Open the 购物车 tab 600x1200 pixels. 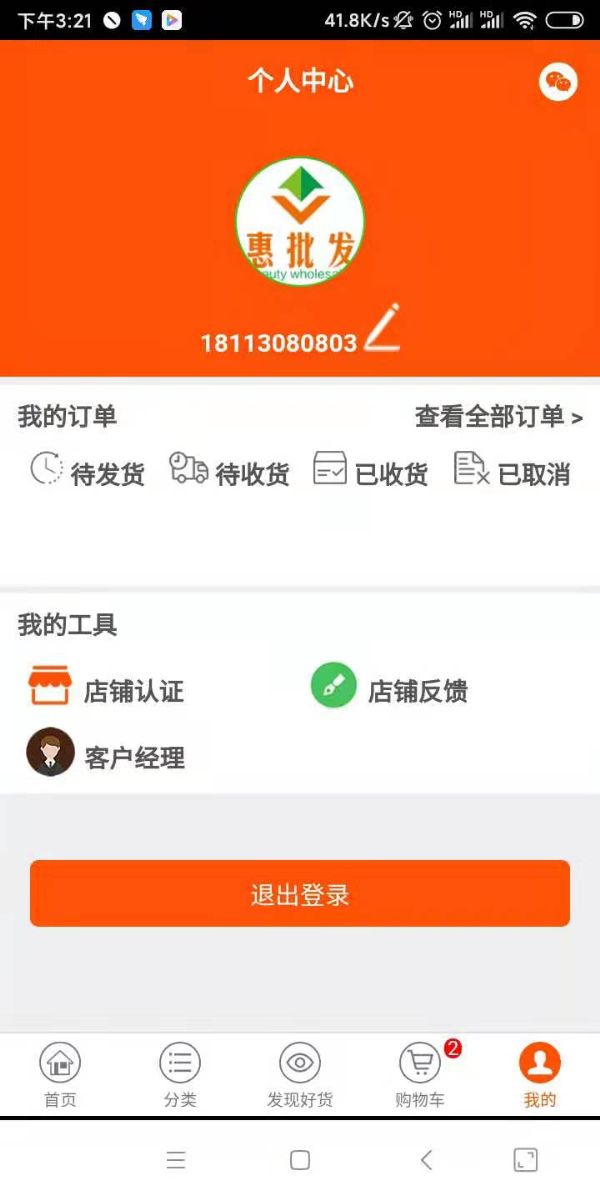click(420, 1074)
